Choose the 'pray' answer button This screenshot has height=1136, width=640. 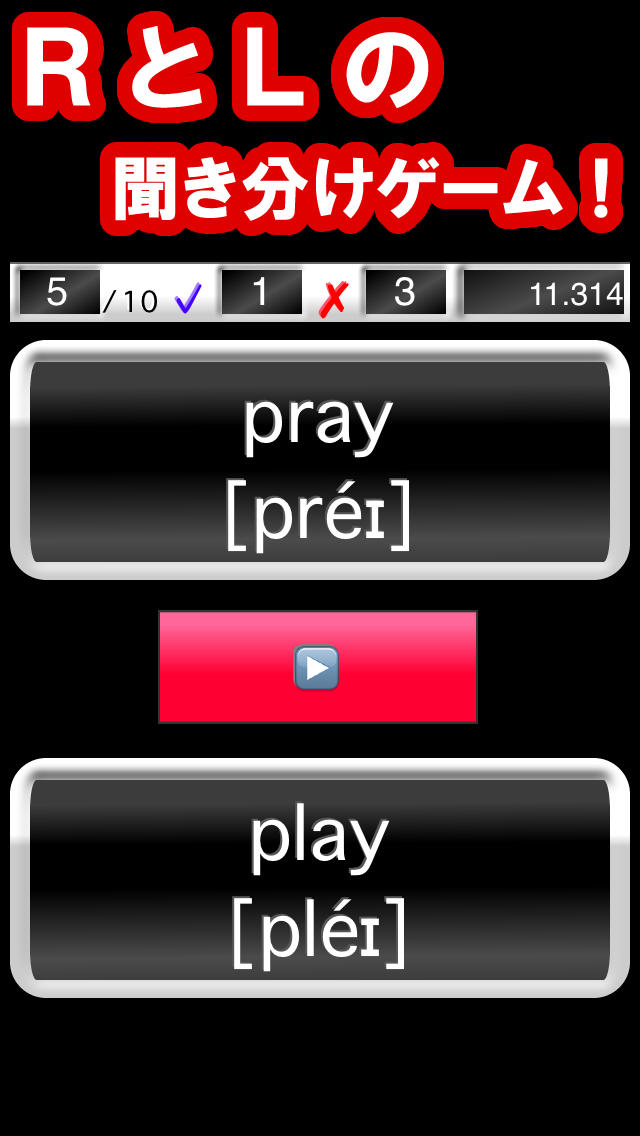coord(319,461)
